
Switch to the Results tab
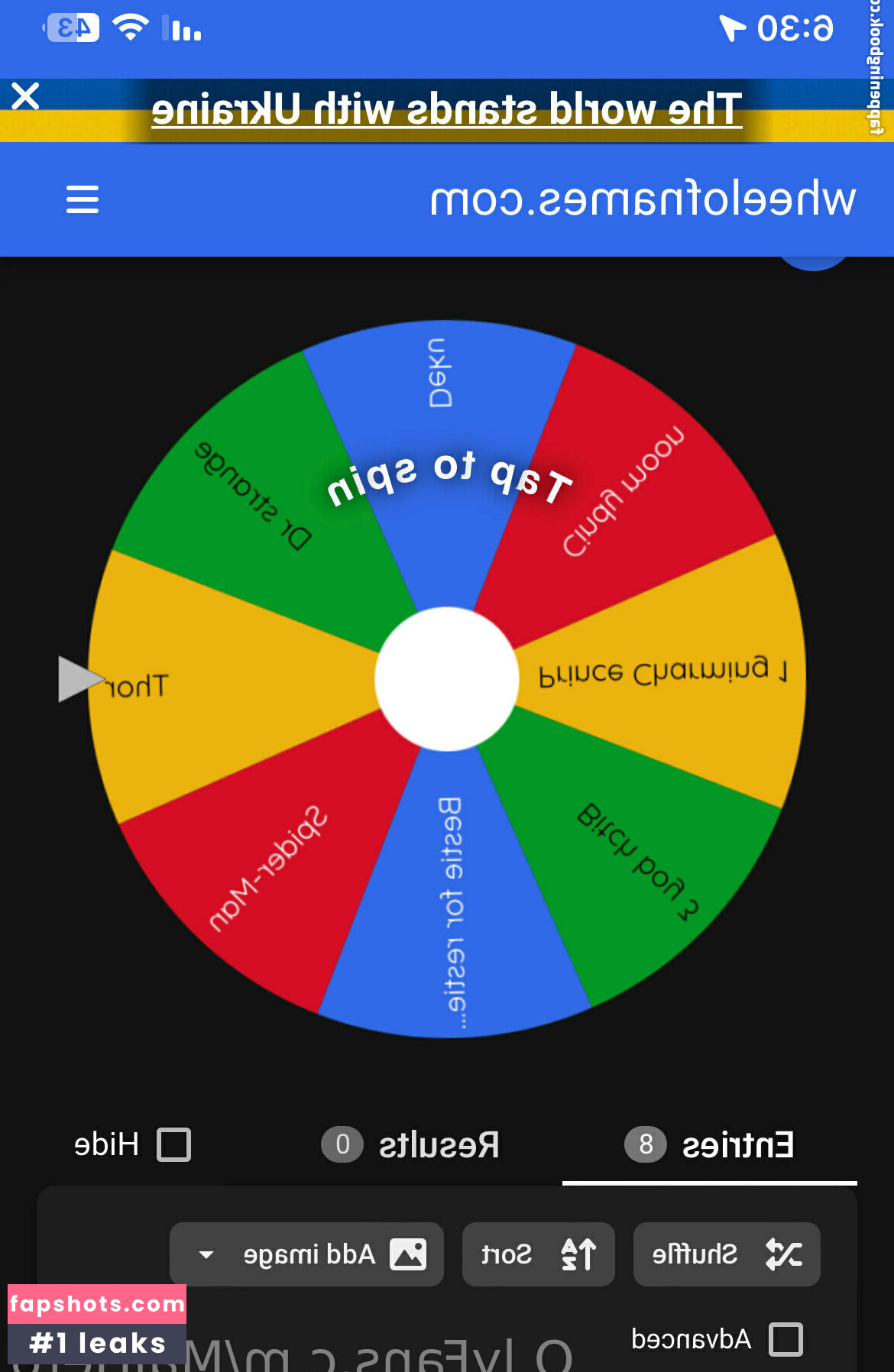click(x=410, y=1145)
